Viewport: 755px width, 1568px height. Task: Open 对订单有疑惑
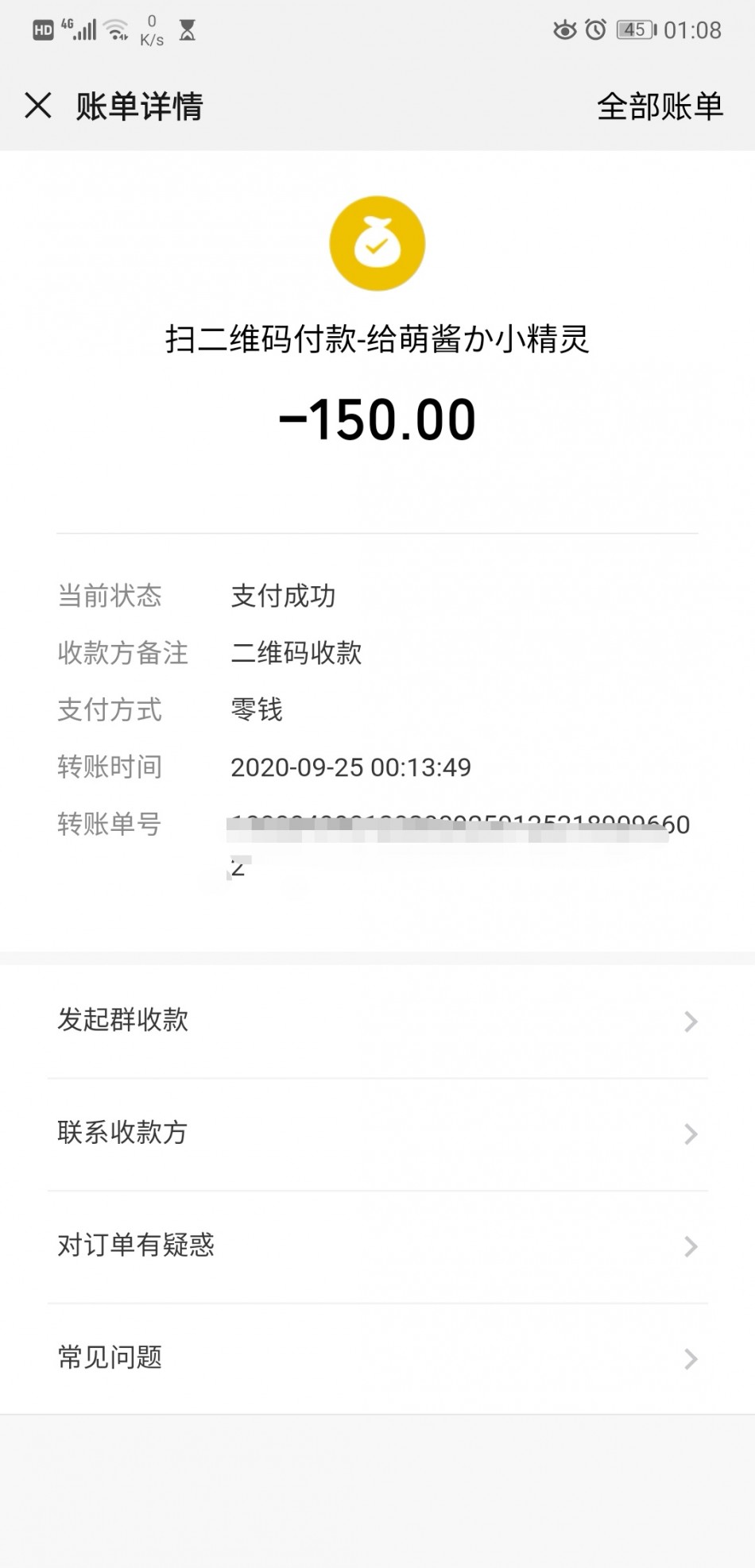coord(377,1246)
